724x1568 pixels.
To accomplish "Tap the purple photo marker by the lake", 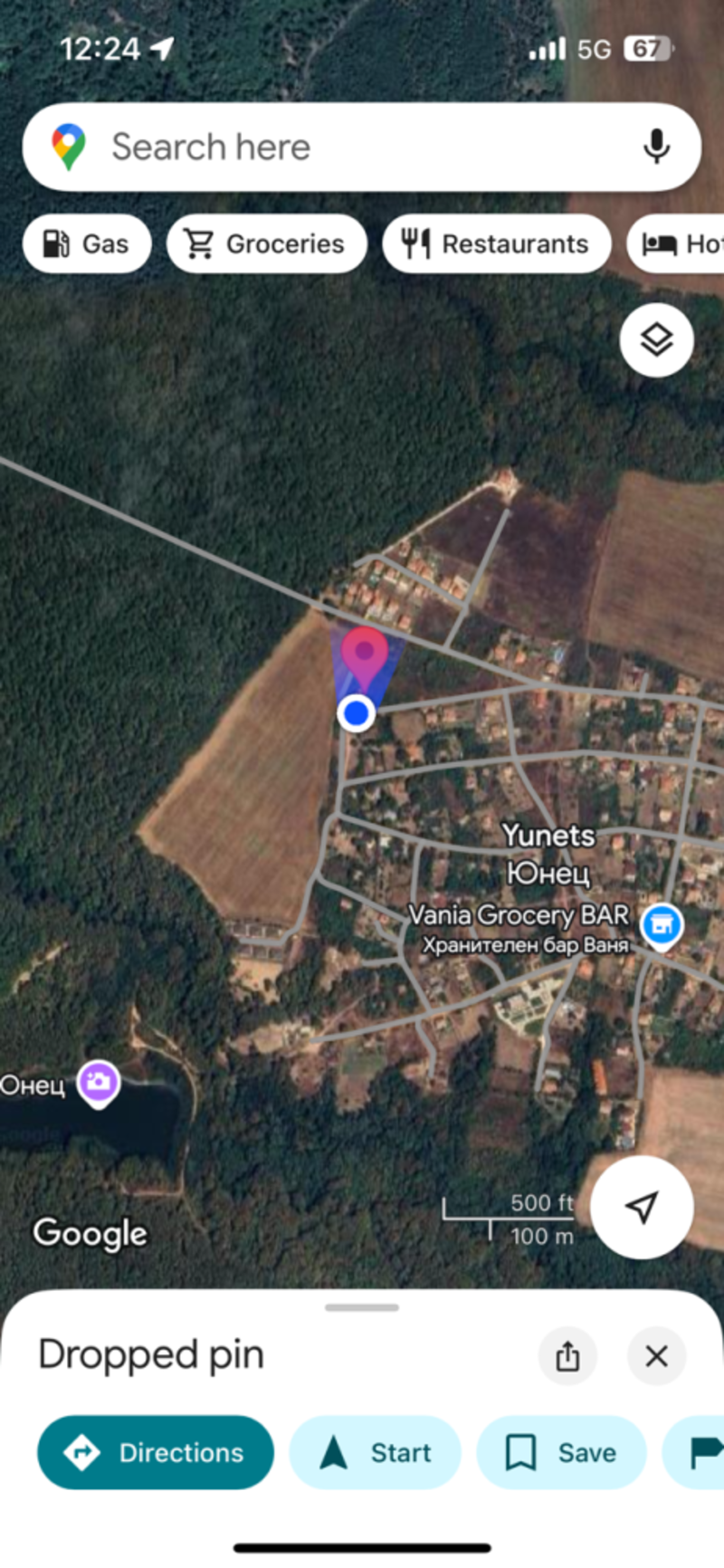I will tap(98, 1082).
